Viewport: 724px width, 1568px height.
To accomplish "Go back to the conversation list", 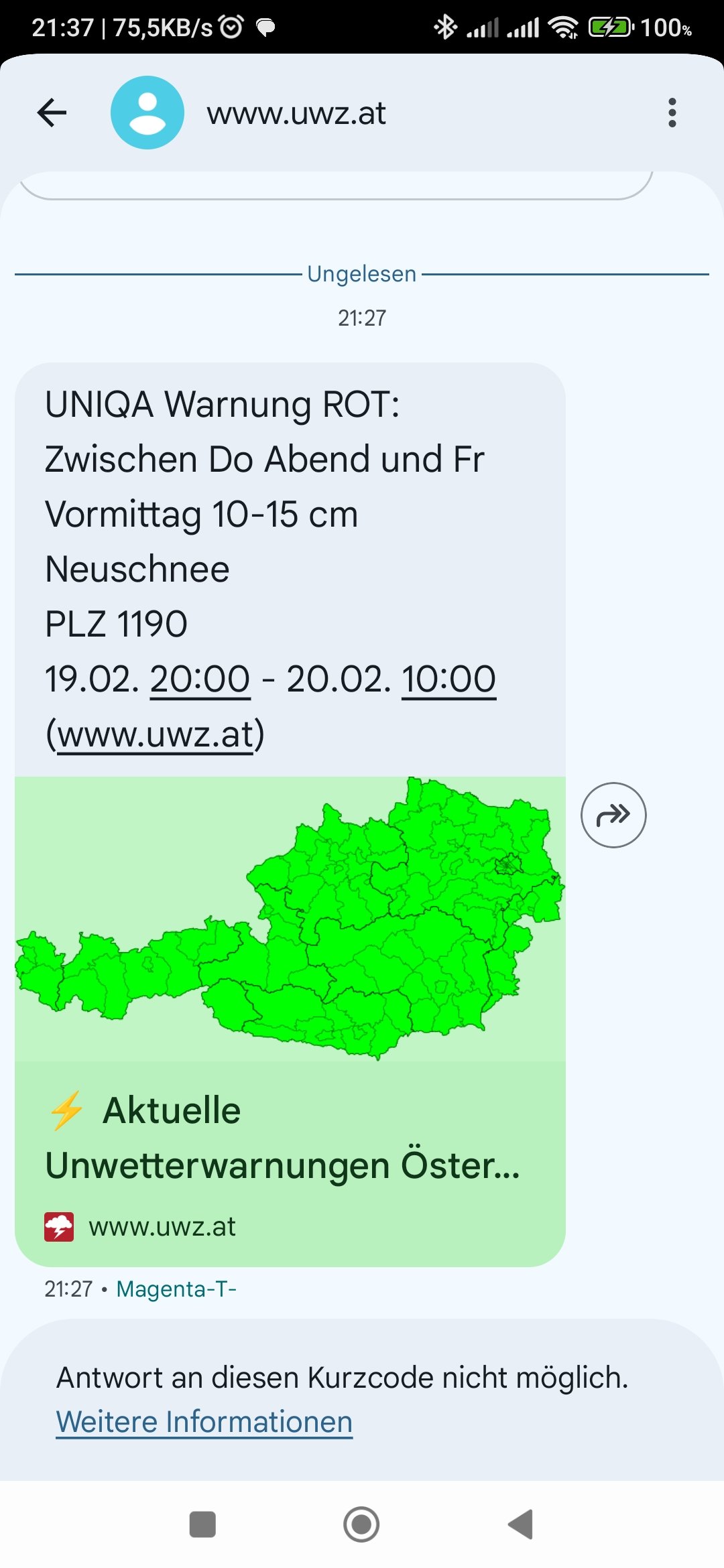I will (x=52, y=113).
